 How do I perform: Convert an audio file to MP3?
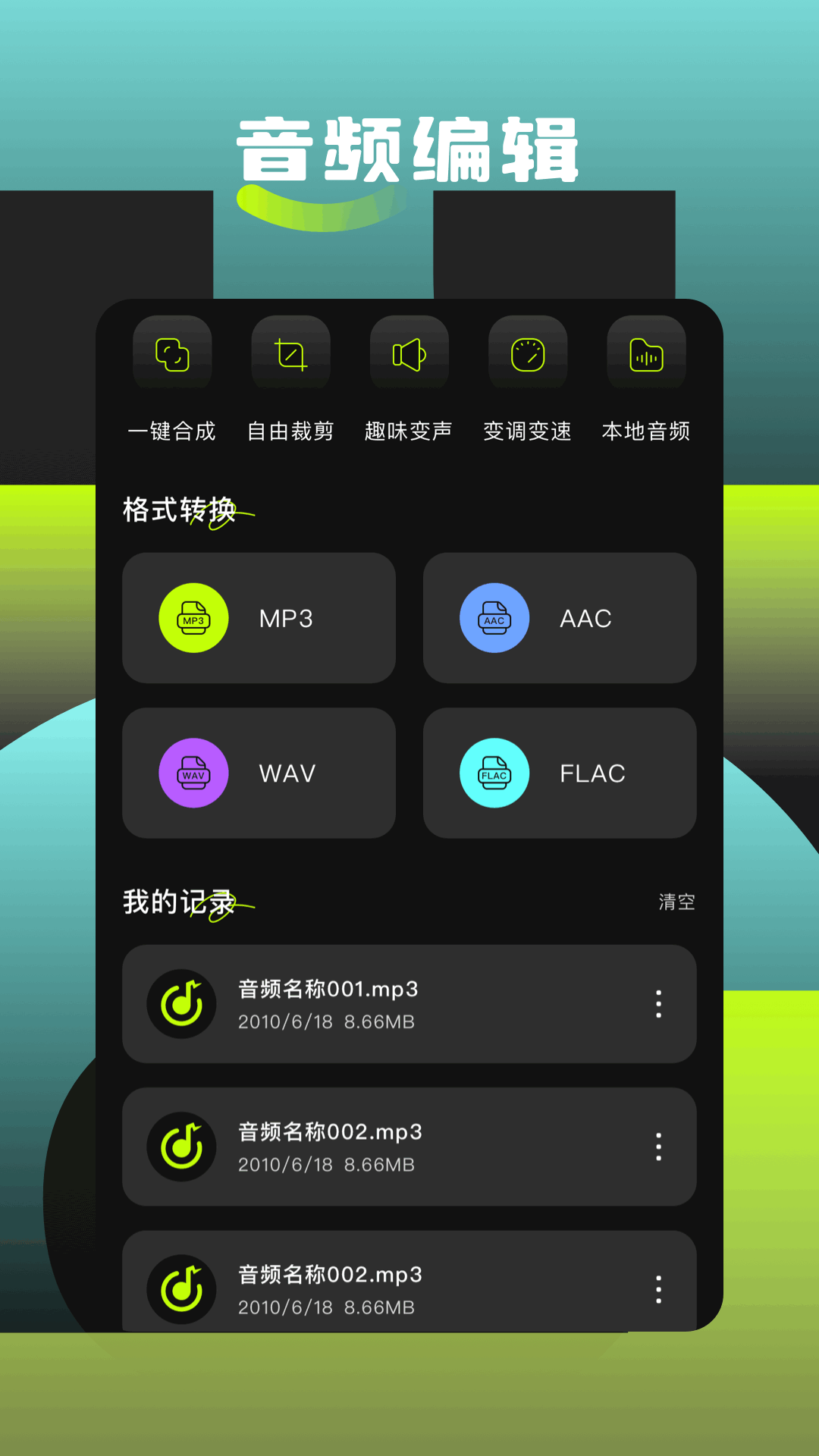tap(259, 618)
